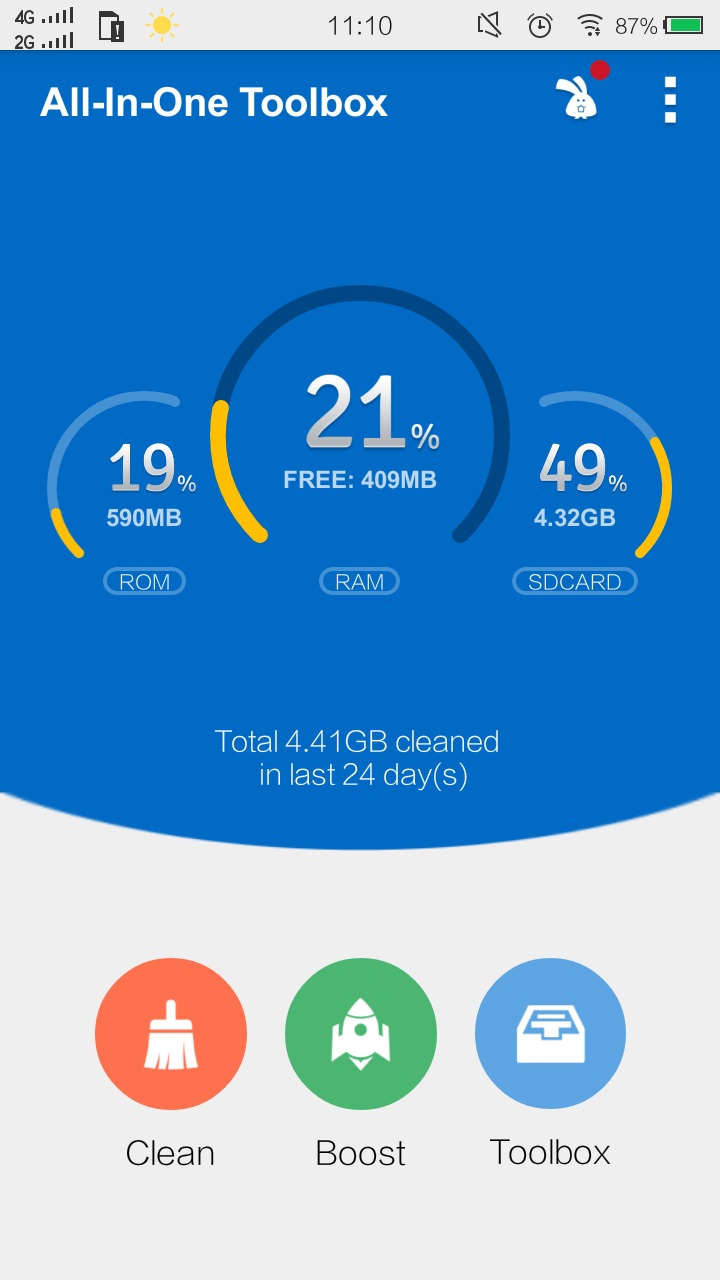Screen dimensions: 720x1280
Task: Open the rabbit icon with the red dot
Action: pos(579,96)
